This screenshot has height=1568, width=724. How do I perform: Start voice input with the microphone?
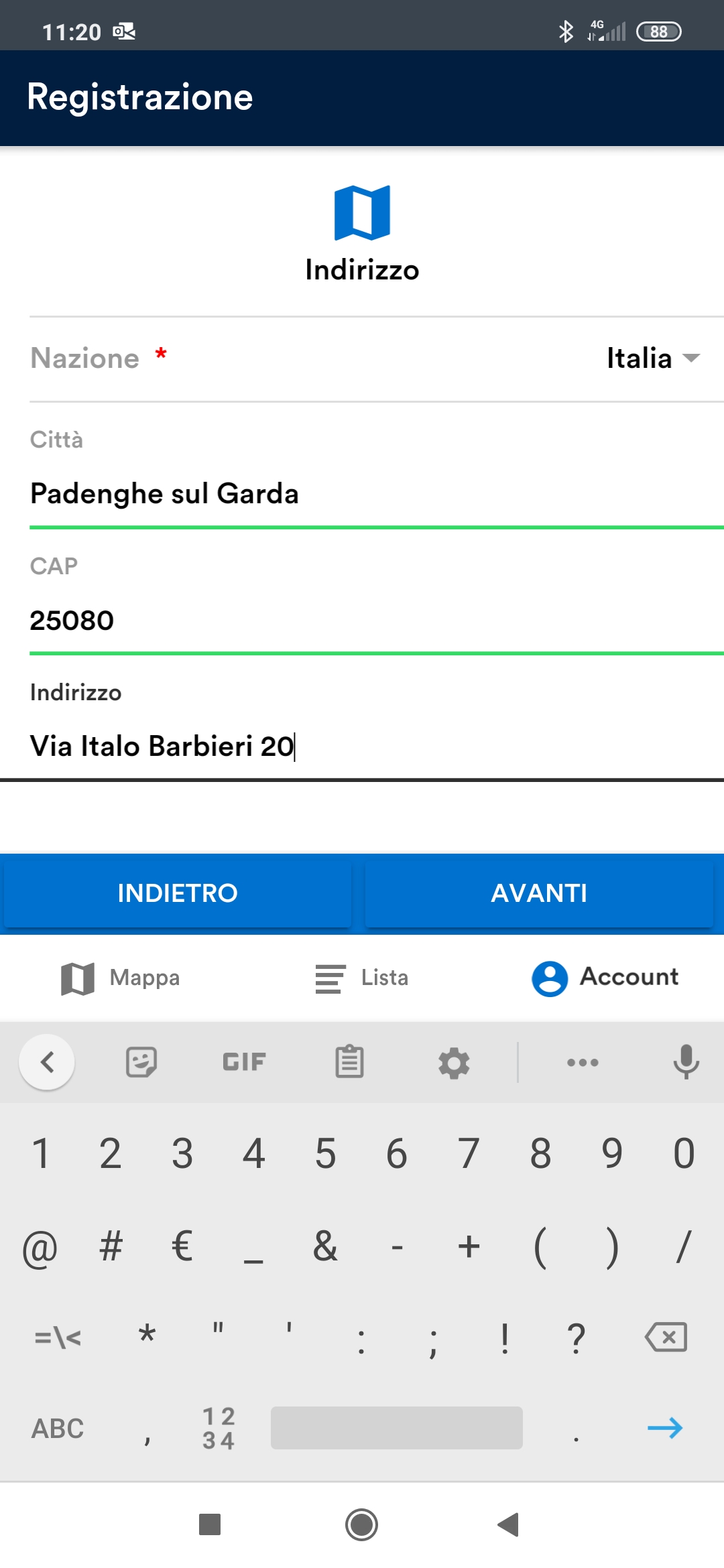[x=686, y=1062]
